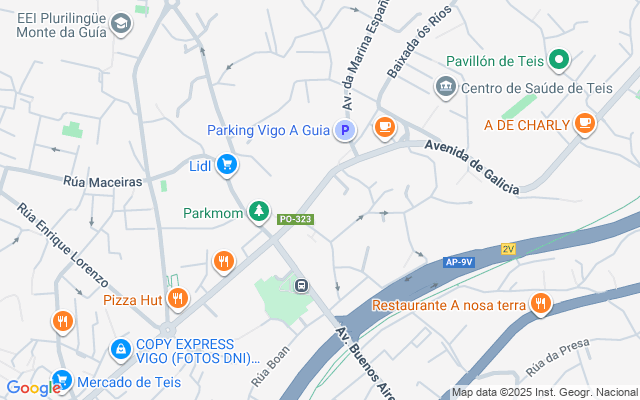Open Centro de Saúde de Teis pin
Screen dimensions: 640x400
pyautogui.click(x=445, y=87)
